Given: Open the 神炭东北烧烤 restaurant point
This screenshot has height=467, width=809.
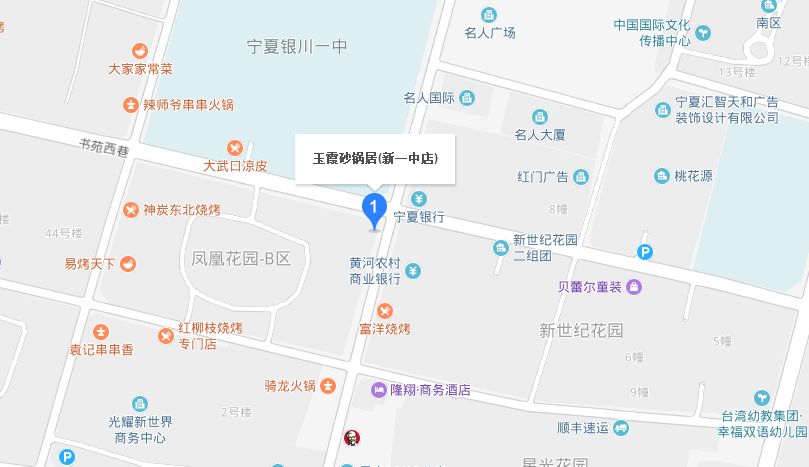Looking at the screenshot, I should 131,210.
